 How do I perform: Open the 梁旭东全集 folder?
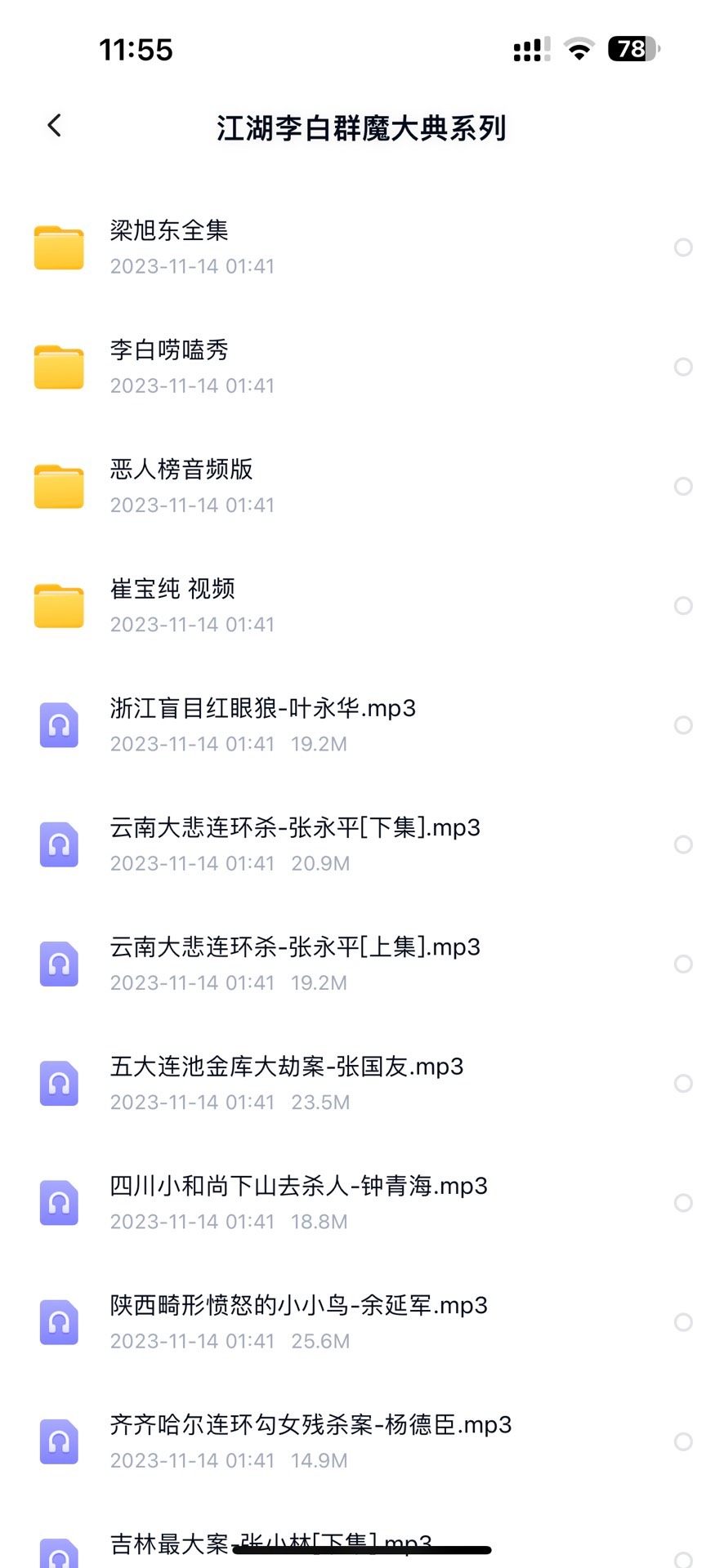tap(169, 231)
